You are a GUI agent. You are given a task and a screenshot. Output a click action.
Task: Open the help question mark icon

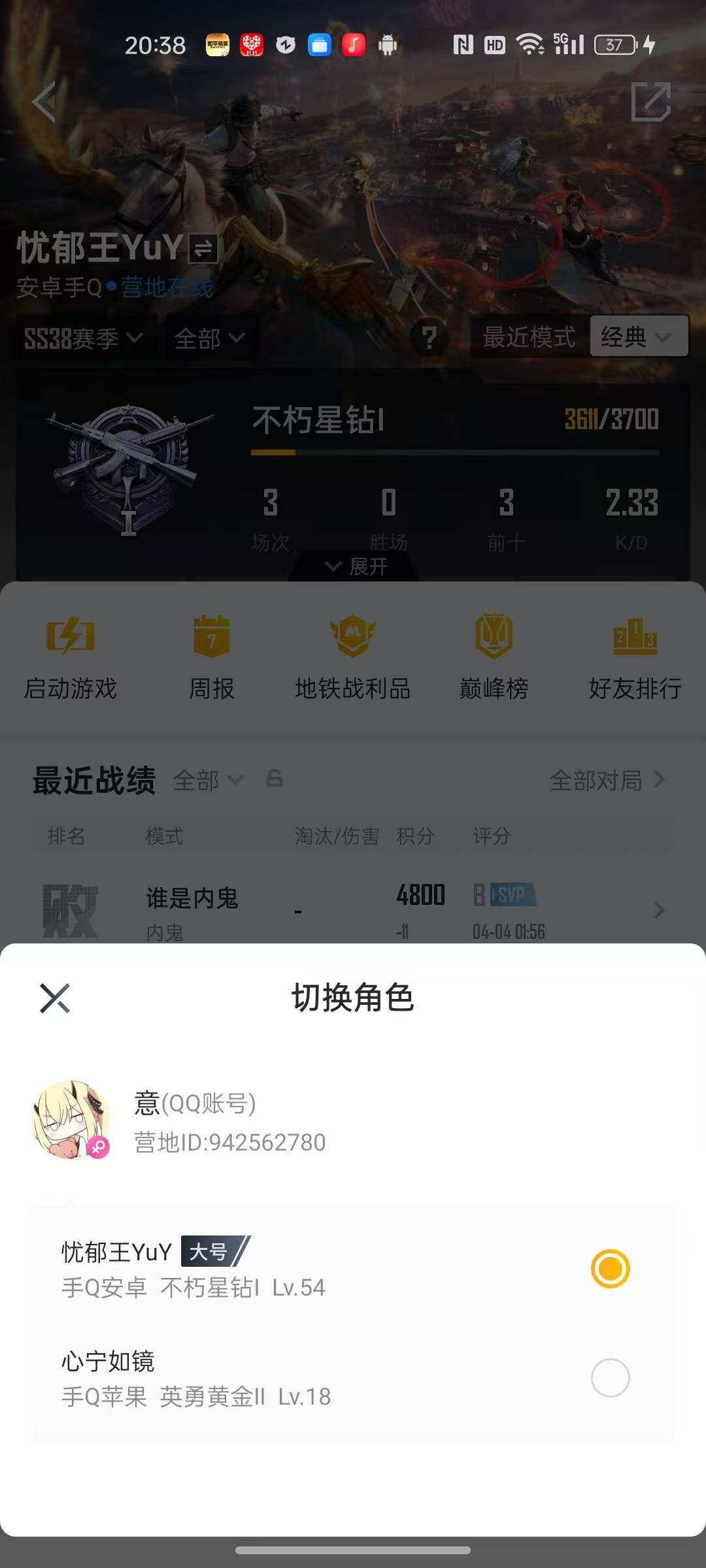[429, 336]
